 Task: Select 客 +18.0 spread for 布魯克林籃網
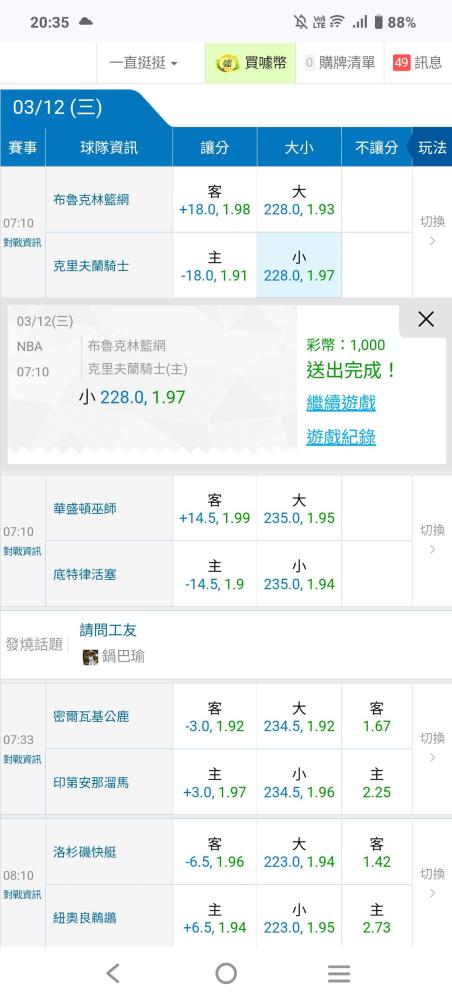point(215,200)
